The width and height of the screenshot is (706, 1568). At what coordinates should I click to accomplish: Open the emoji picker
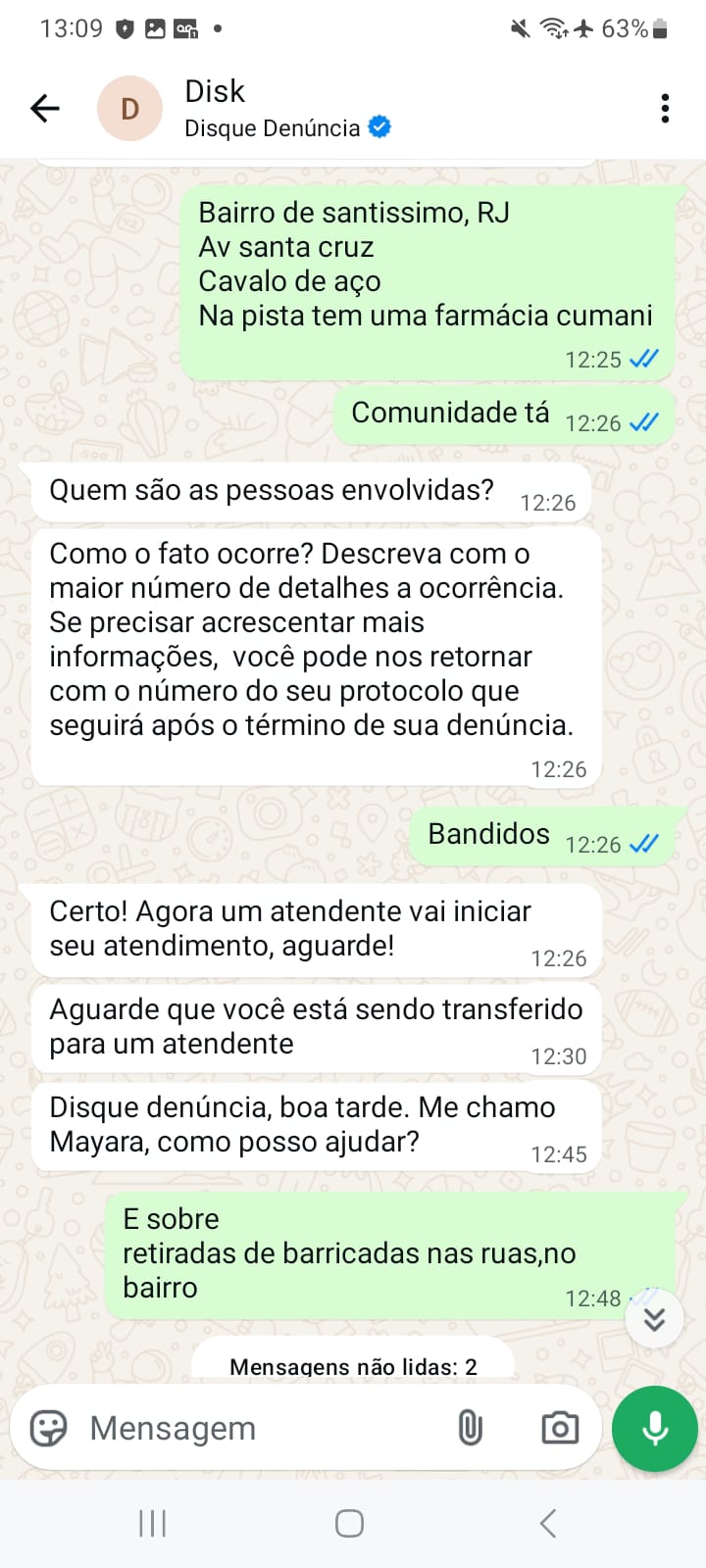click(x=48, y=1428)
